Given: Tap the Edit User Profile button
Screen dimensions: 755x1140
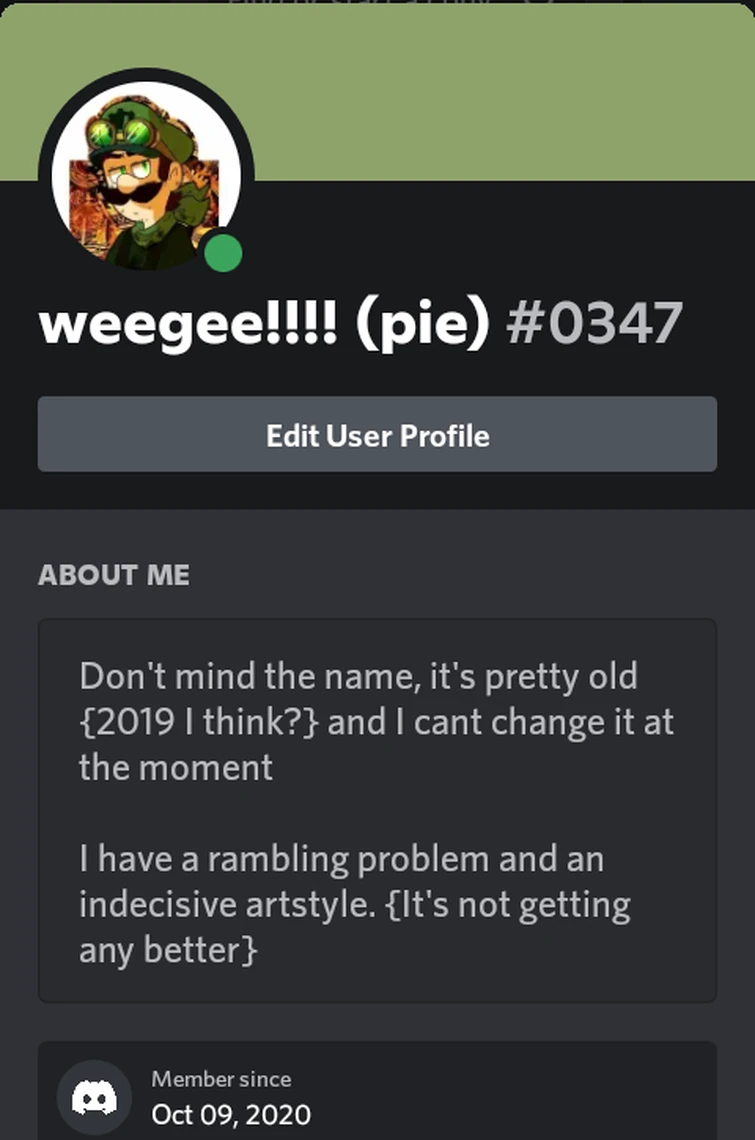Looking at the screenshot, I should [x=377, y=435].
